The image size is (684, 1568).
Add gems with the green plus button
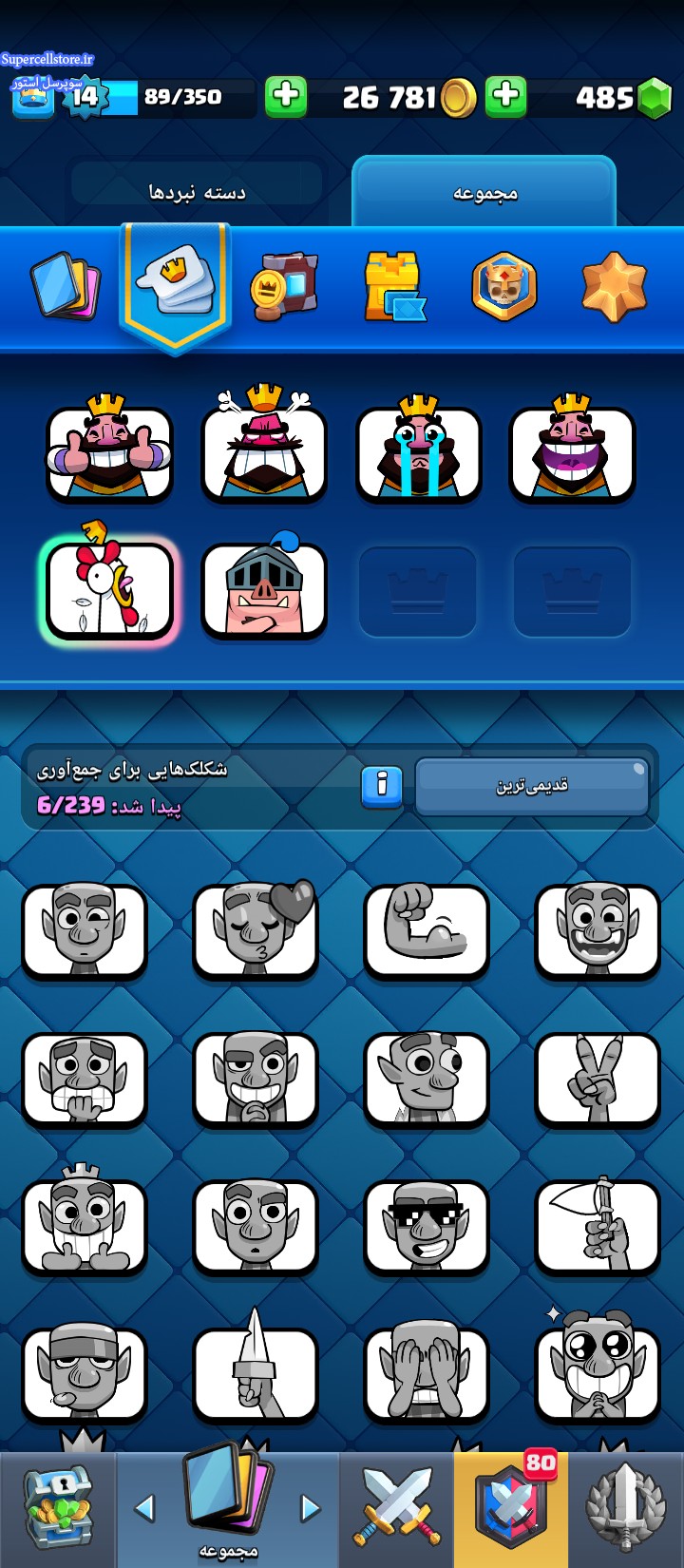[505, 96]
